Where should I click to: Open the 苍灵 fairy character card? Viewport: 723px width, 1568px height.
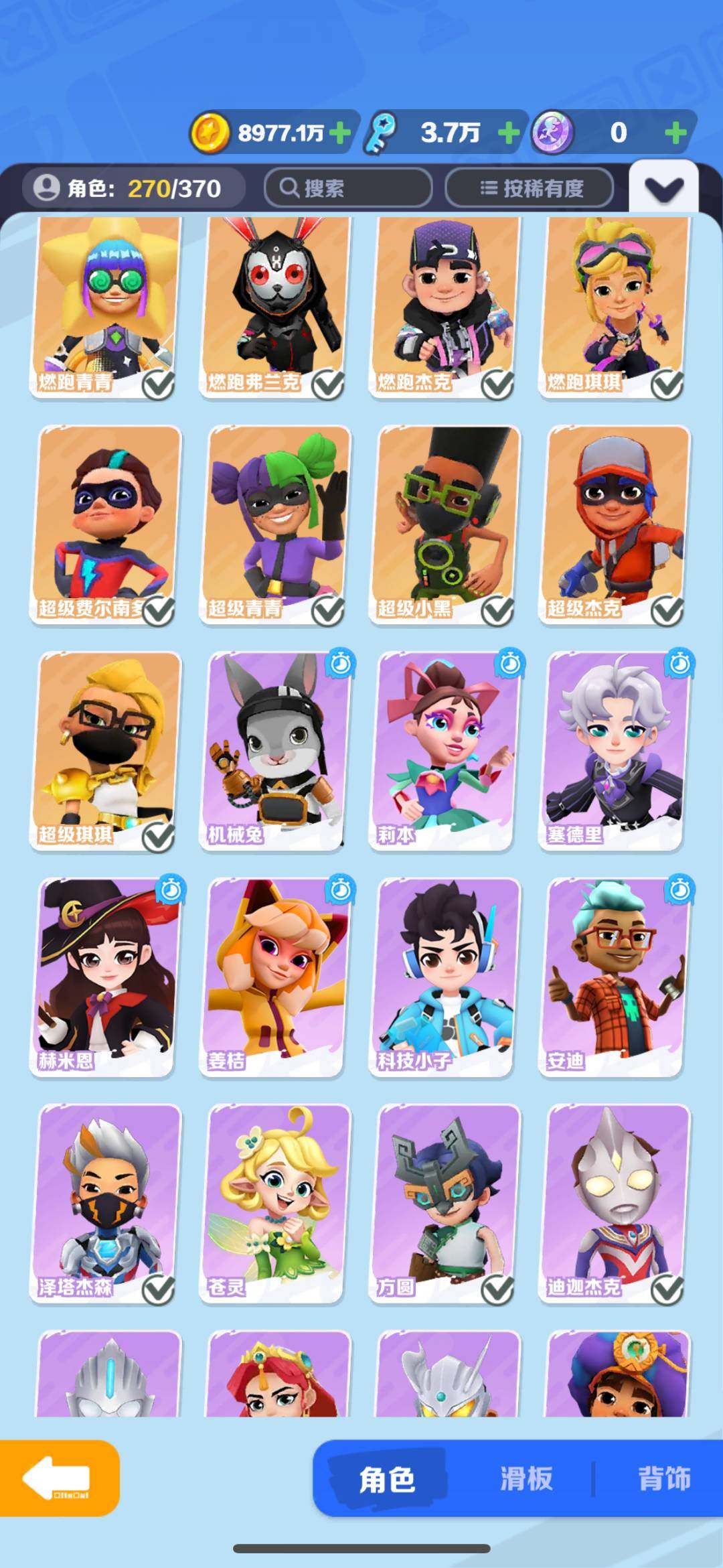pyautogui.click(x=275, y=1202)
